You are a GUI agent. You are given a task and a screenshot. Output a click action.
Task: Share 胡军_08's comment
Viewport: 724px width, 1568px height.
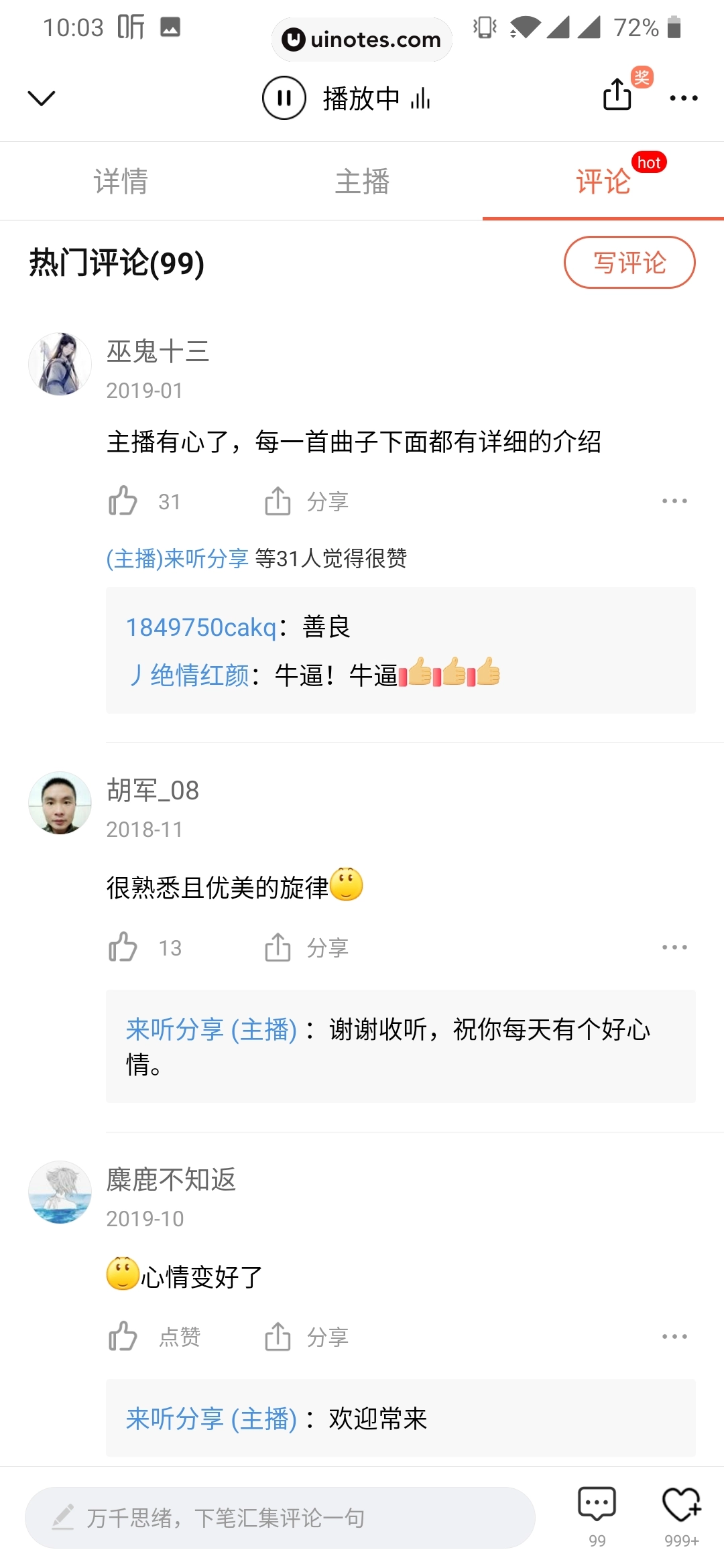pos(307,948)
